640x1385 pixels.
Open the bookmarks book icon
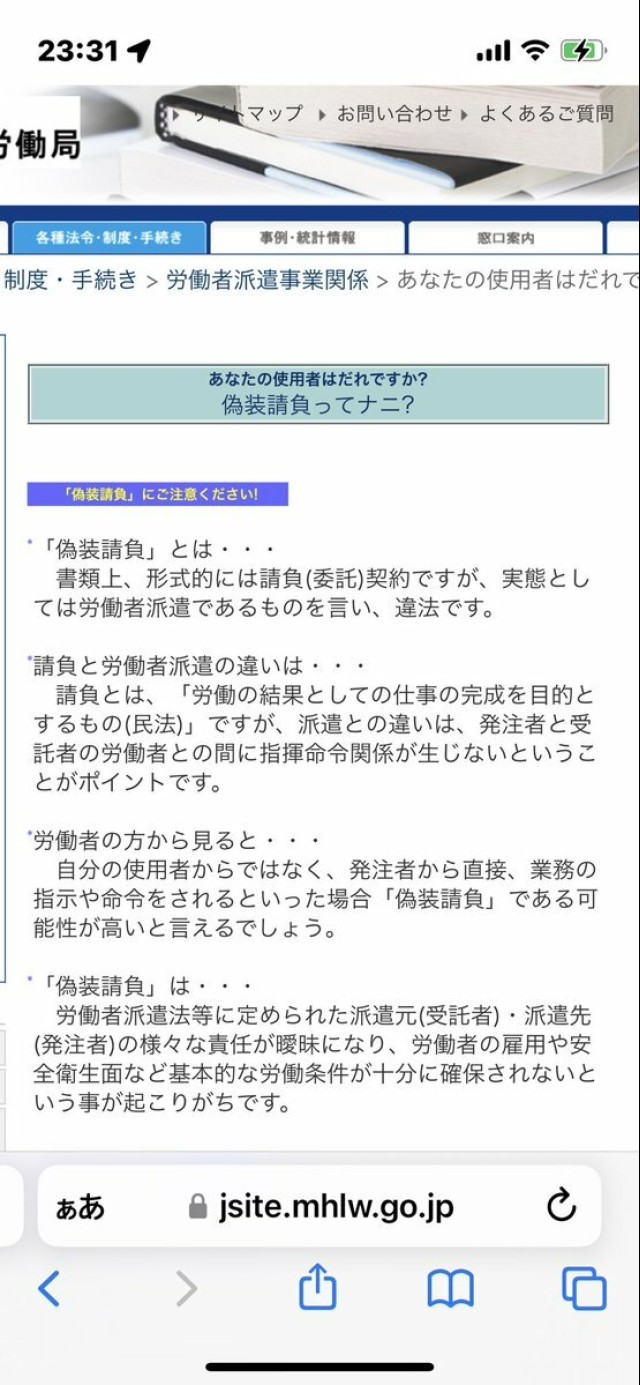pos(450,1289)
